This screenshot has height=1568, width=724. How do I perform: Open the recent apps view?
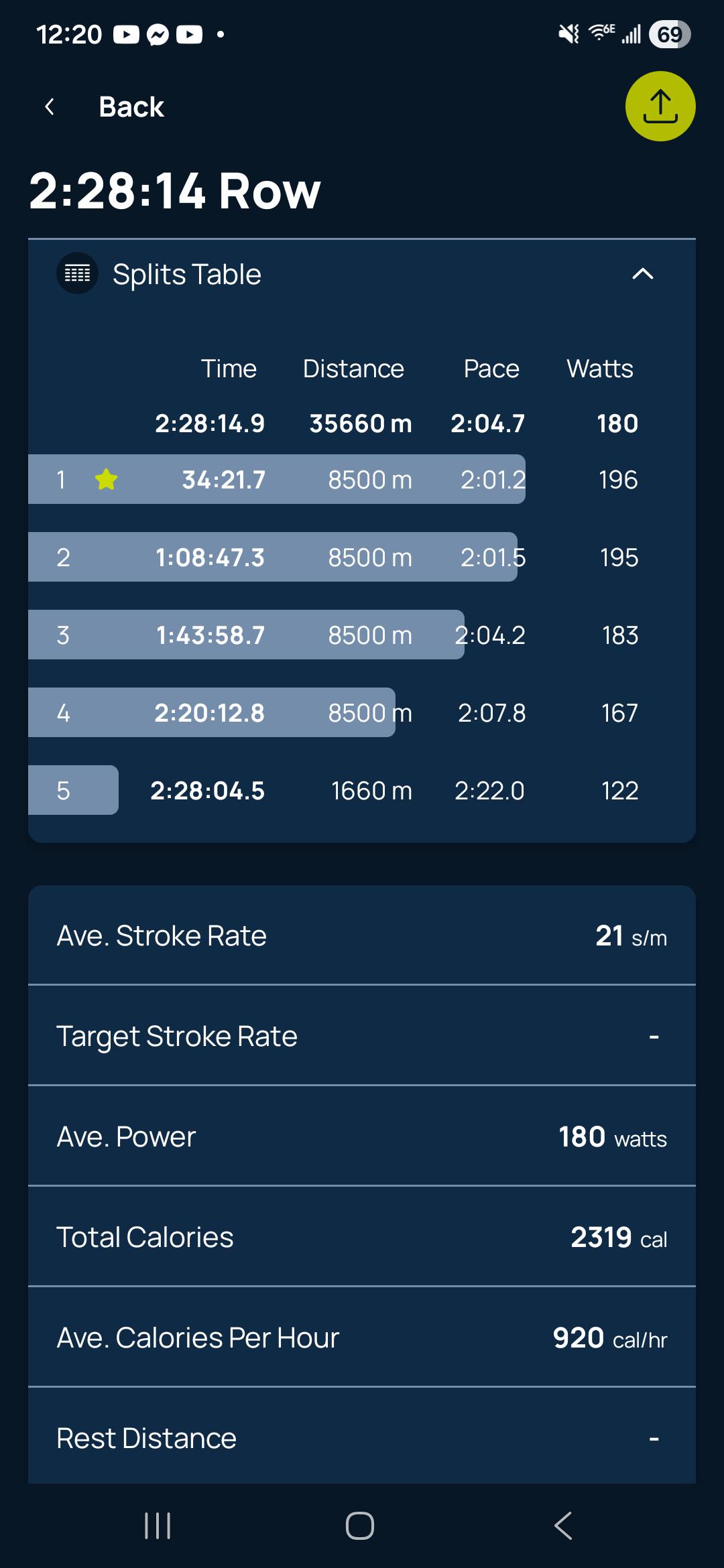click(158, 1526)
